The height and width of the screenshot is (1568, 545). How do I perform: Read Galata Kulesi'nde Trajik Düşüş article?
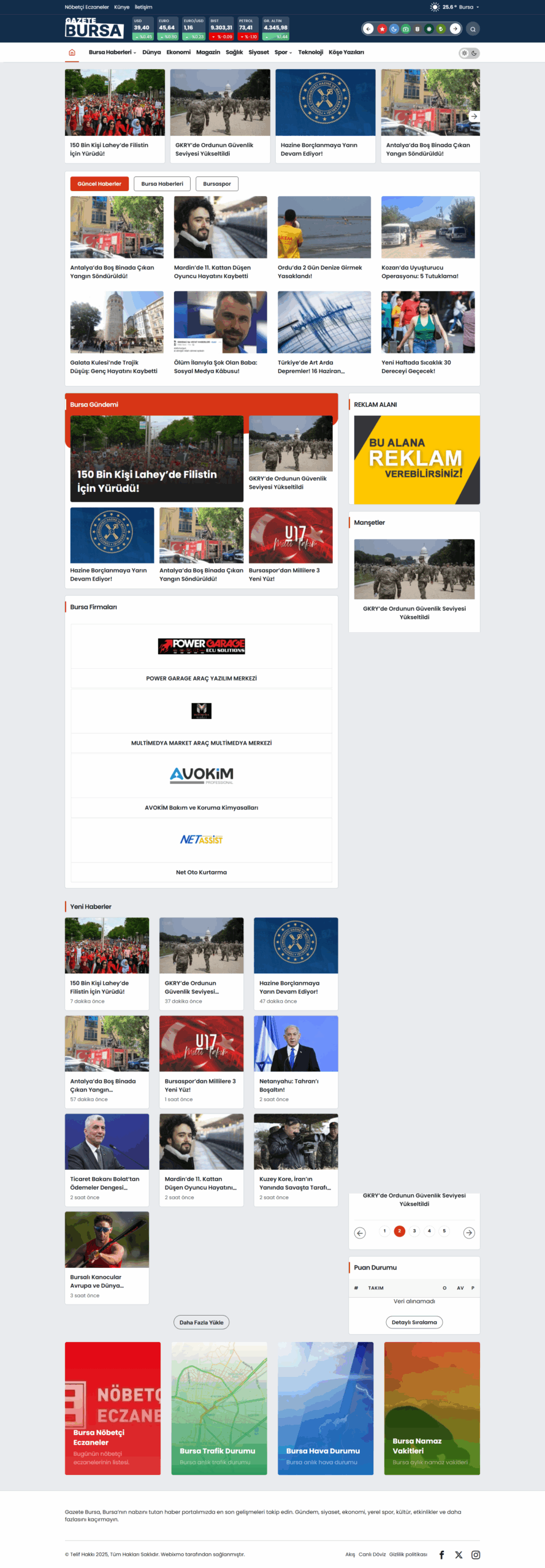(x=114, y=366)
